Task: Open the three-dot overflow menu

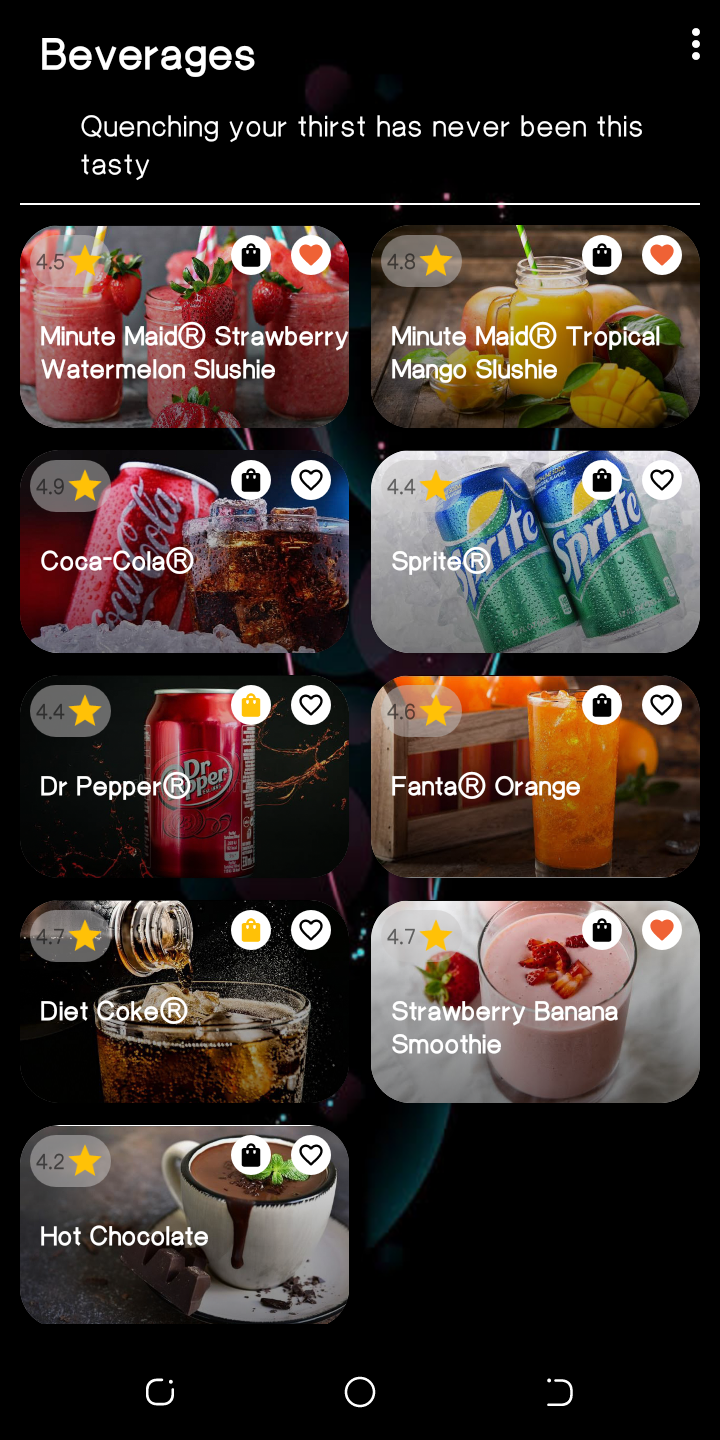Action: [x=695, y=44]
